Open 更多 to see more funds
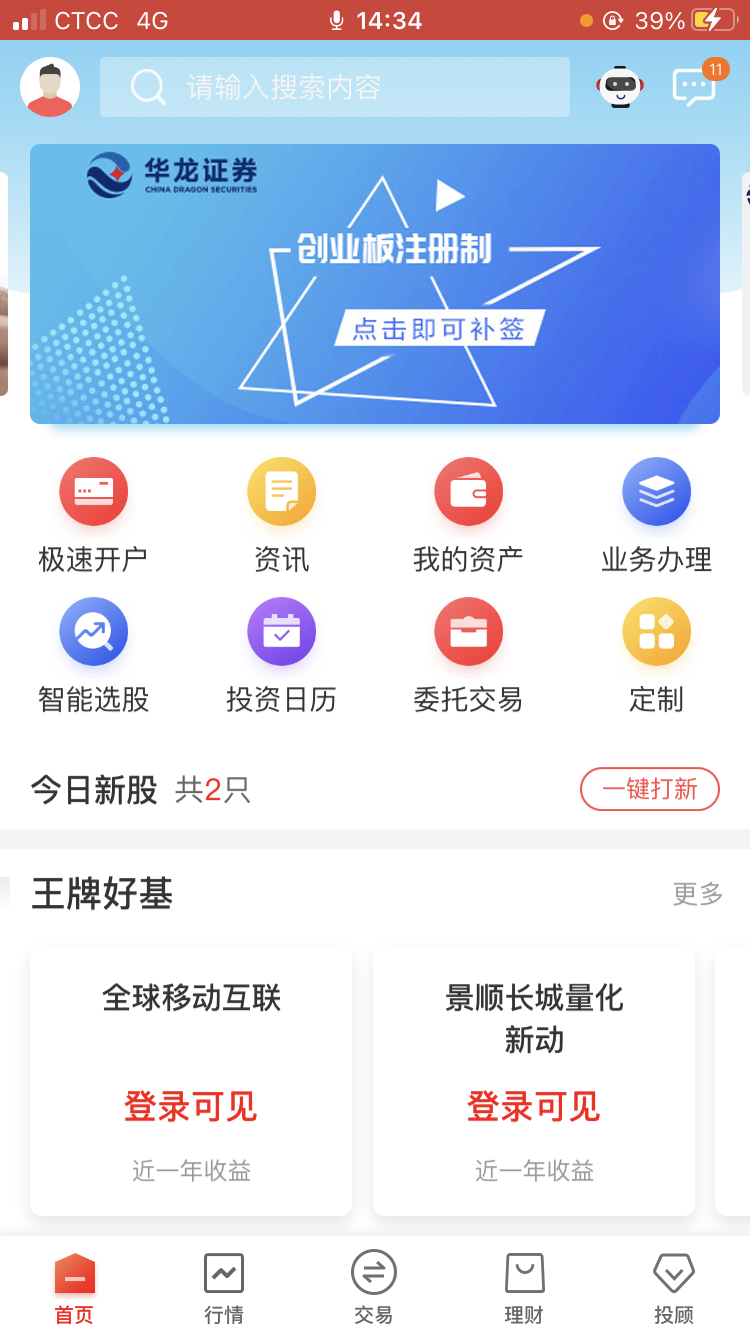Image resolution: width=750 pixels, height=1334 pixels. pyautogui.click(x=696, y=895)
